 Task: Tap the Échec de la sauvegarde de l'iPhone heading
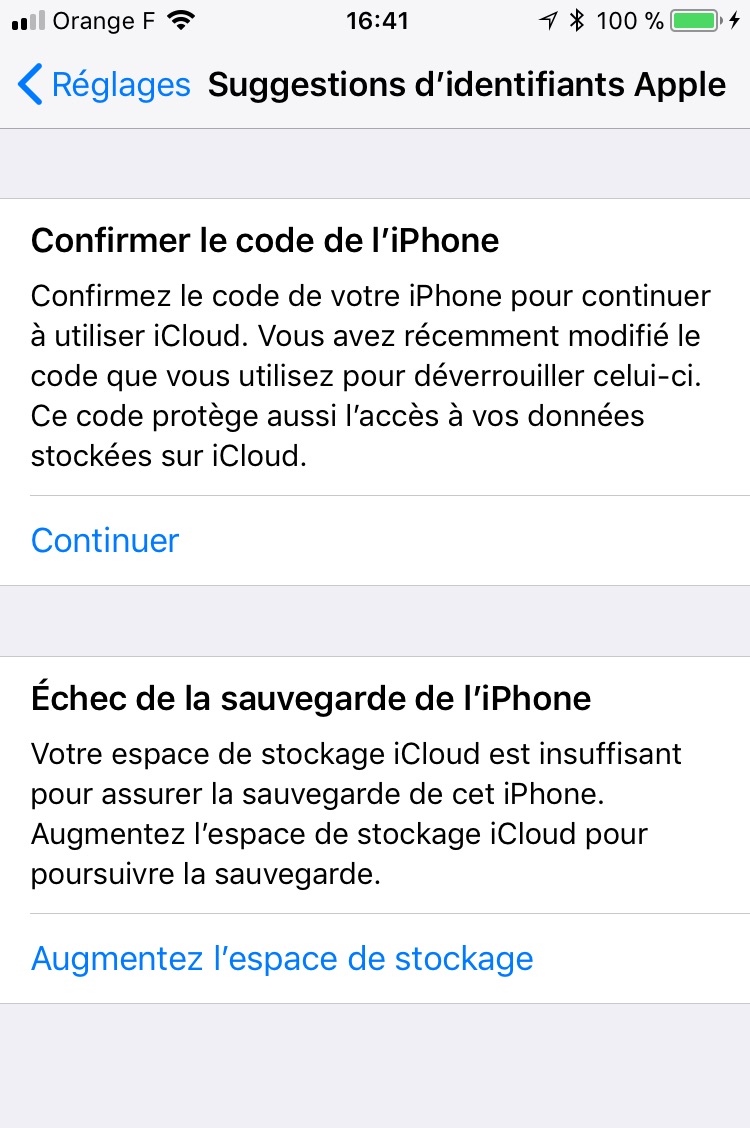click(x=312, y=698)
